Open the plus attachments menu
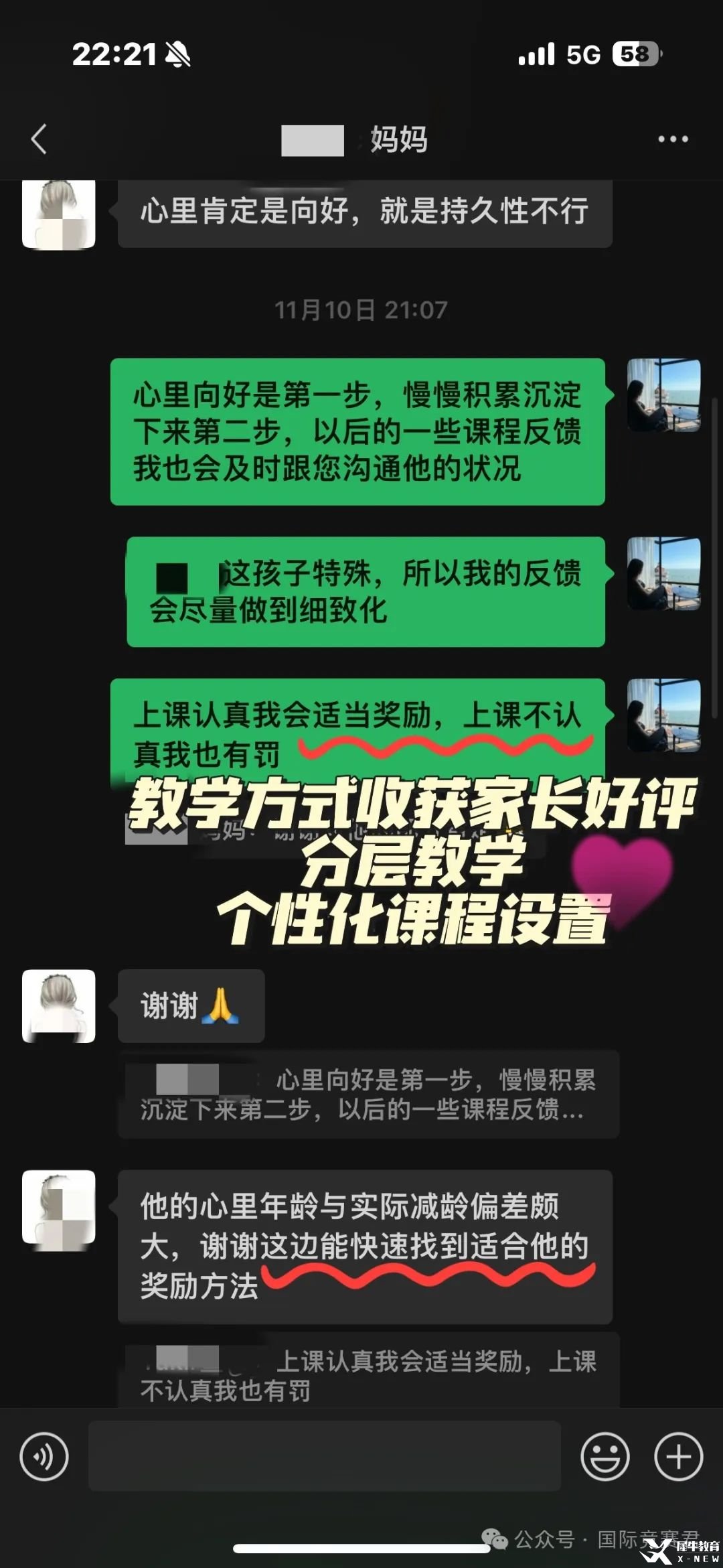 pyautogui.click(x=678, y=1456)
